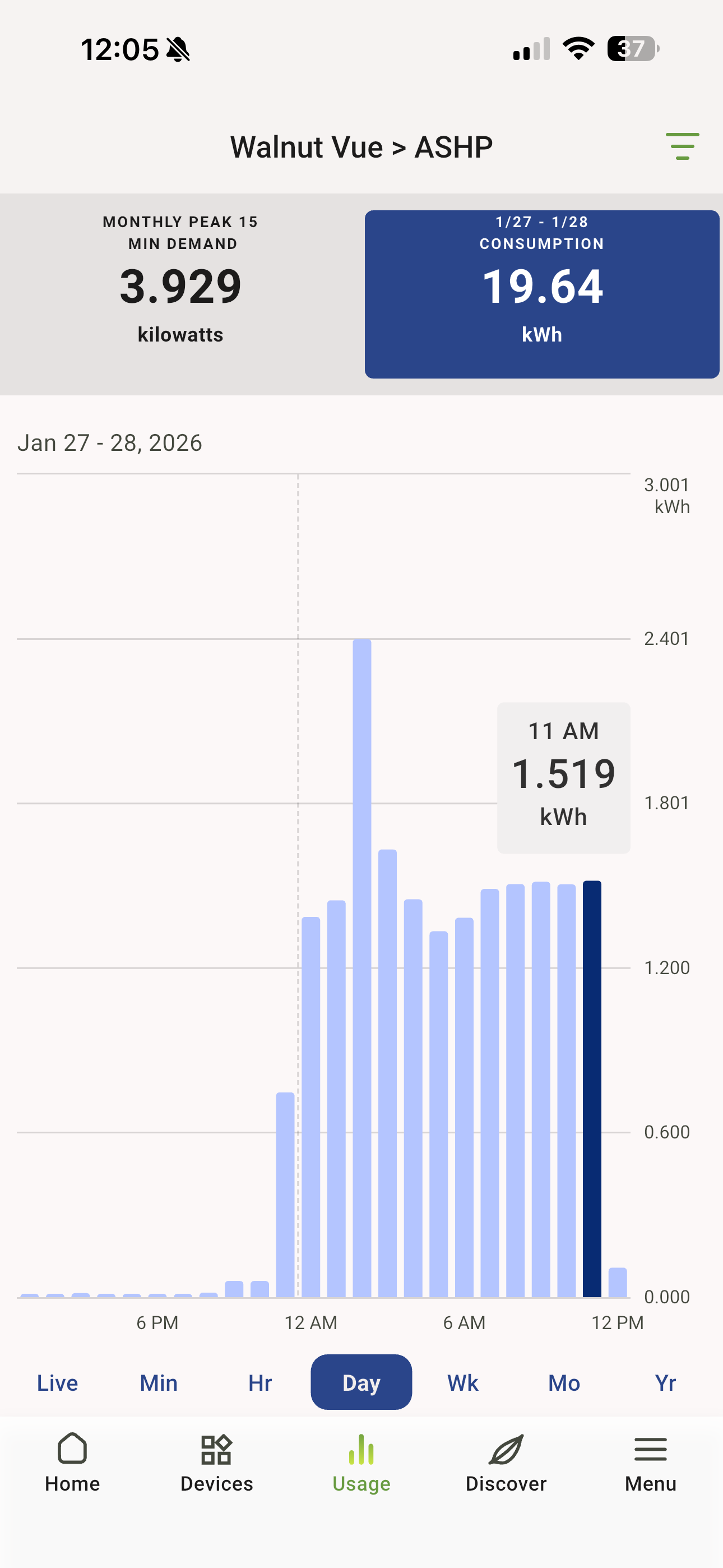Open the Menu tab

click(x=651, y=1462)
